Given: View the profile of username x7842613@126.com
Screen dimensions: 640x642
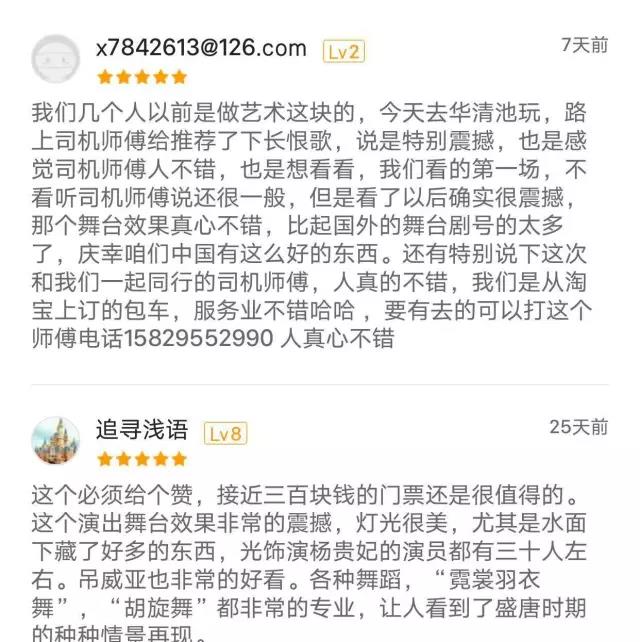Looking at the screenshot, I should 201,48.
